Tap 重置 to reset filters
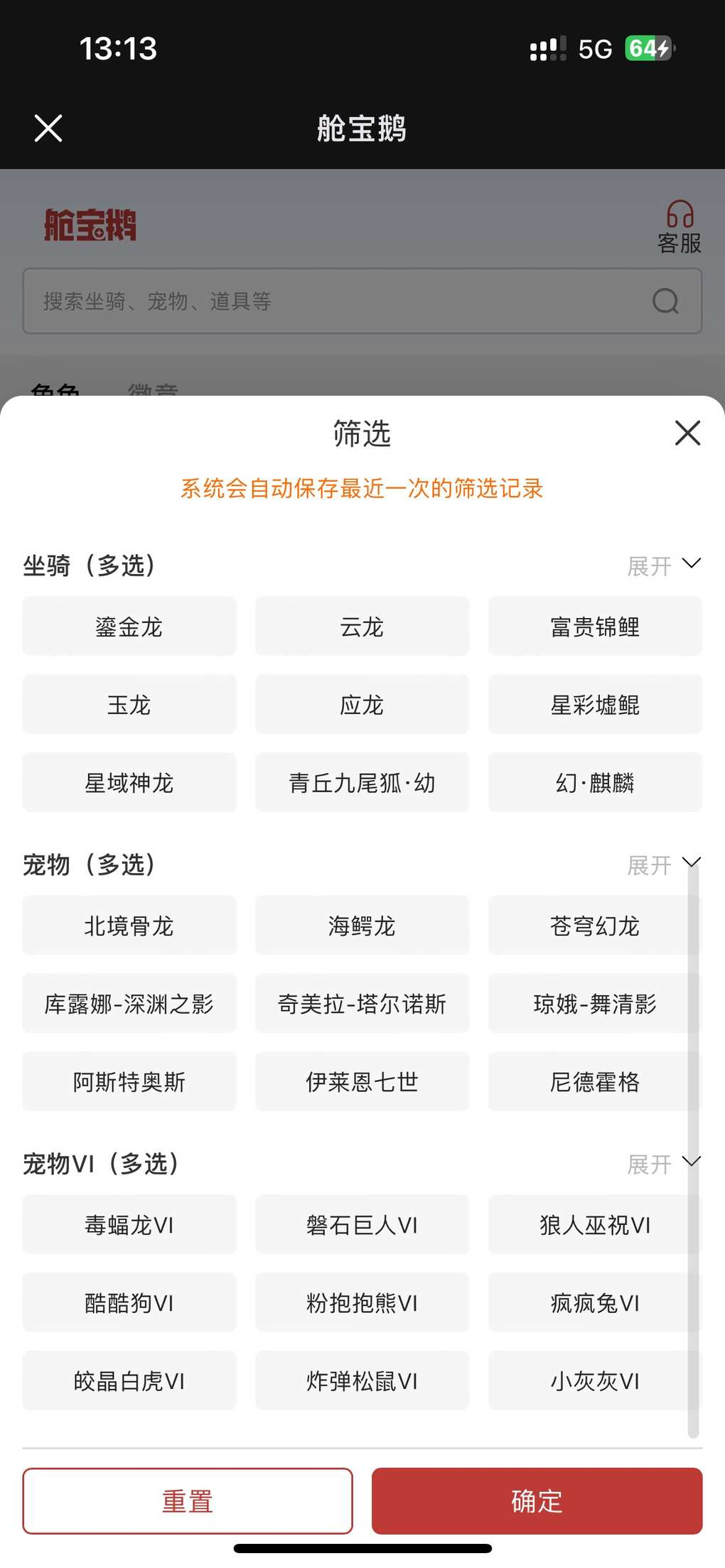This screenshot has width=725, height=1568. (188, 1501)
